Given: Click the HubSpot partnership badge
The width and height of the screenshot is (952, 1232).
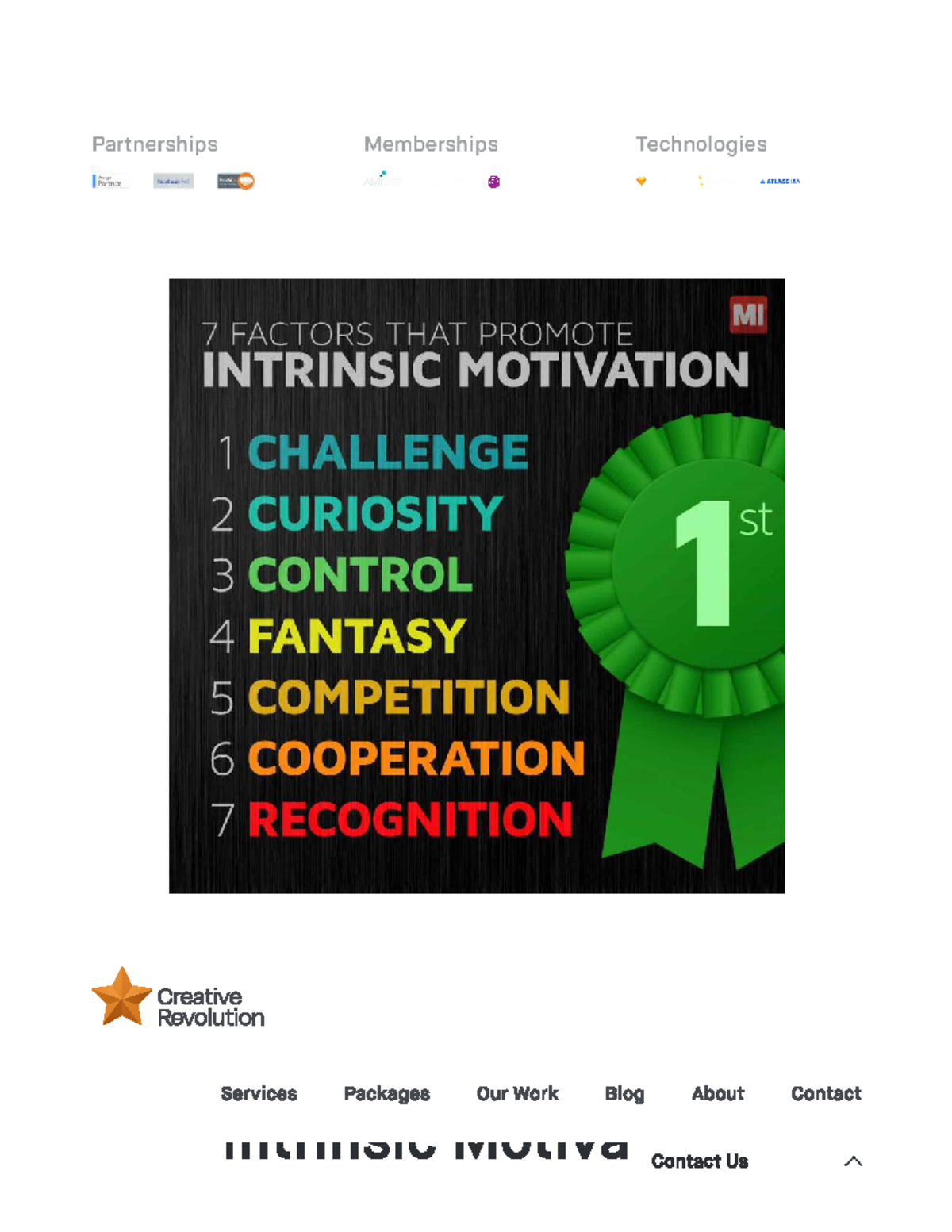Looking at the screenshot, I should click(235, 180).
